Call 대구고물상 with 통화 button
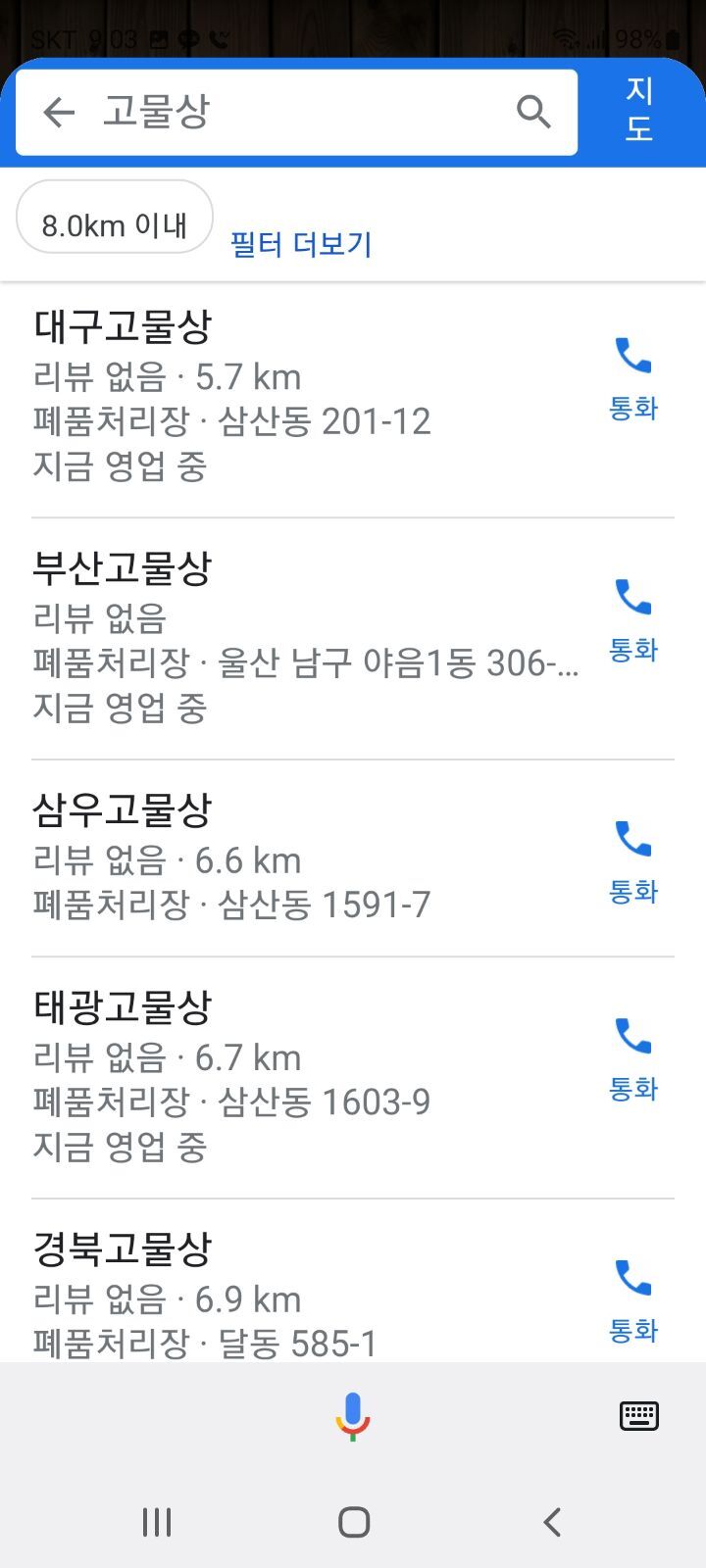706x1568 pixels. tap(633, 378)
